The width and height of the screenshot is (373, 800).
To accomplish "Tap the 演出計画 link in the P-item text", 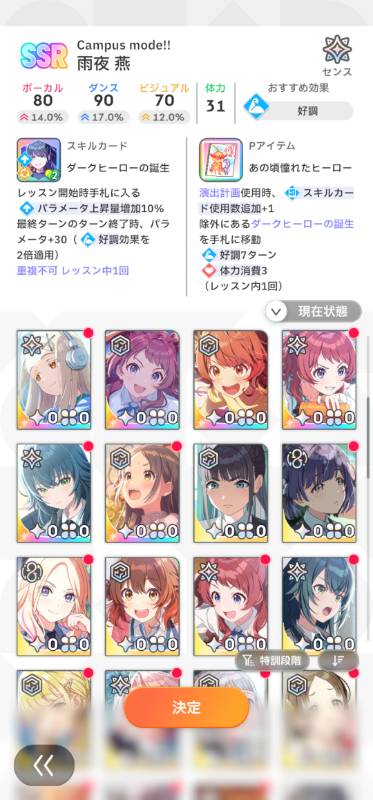I will (x=219, y=193).
